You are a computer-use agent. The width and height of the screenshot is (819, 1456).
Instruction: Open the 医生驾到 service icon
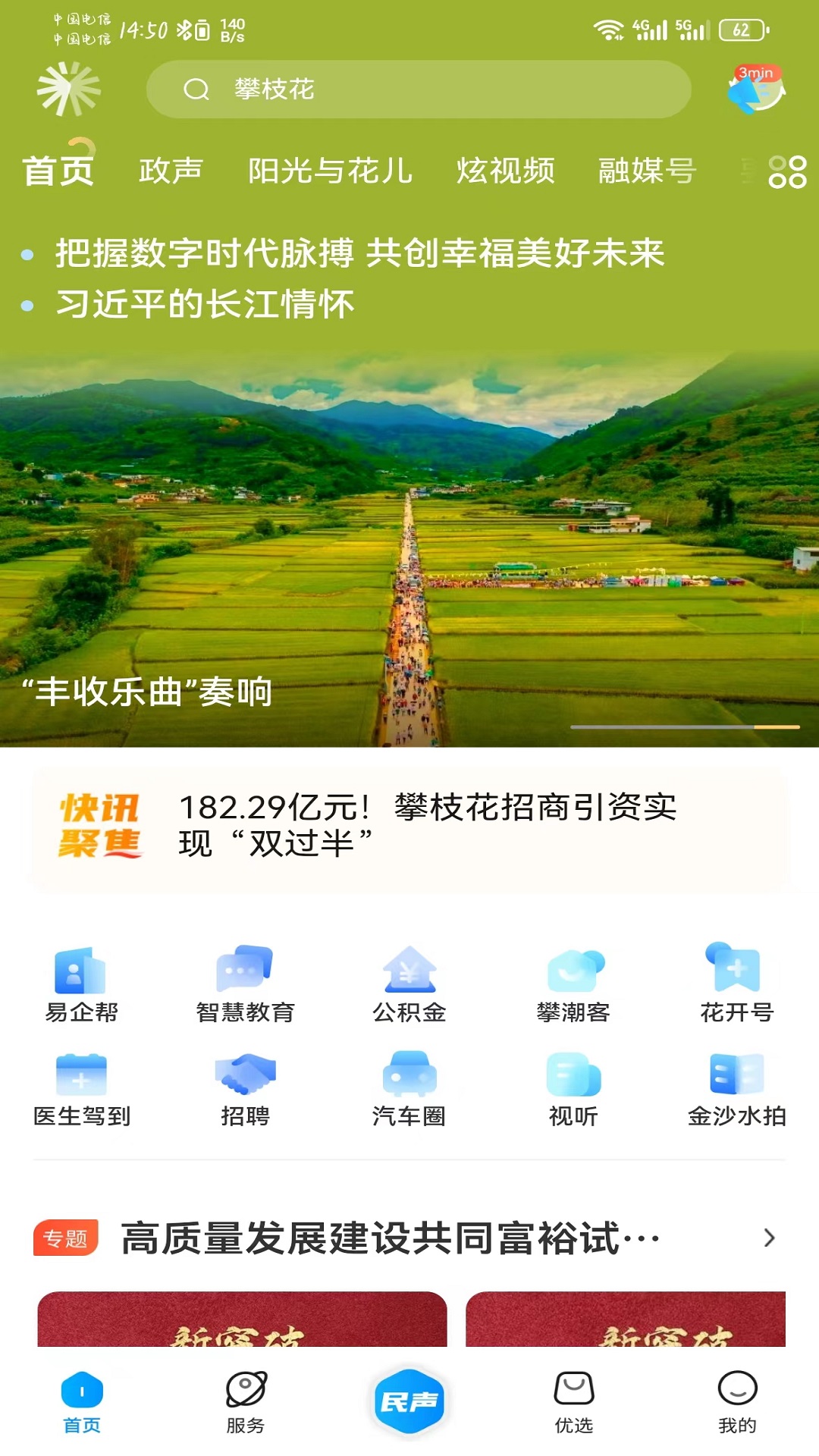click(81, 1086)
